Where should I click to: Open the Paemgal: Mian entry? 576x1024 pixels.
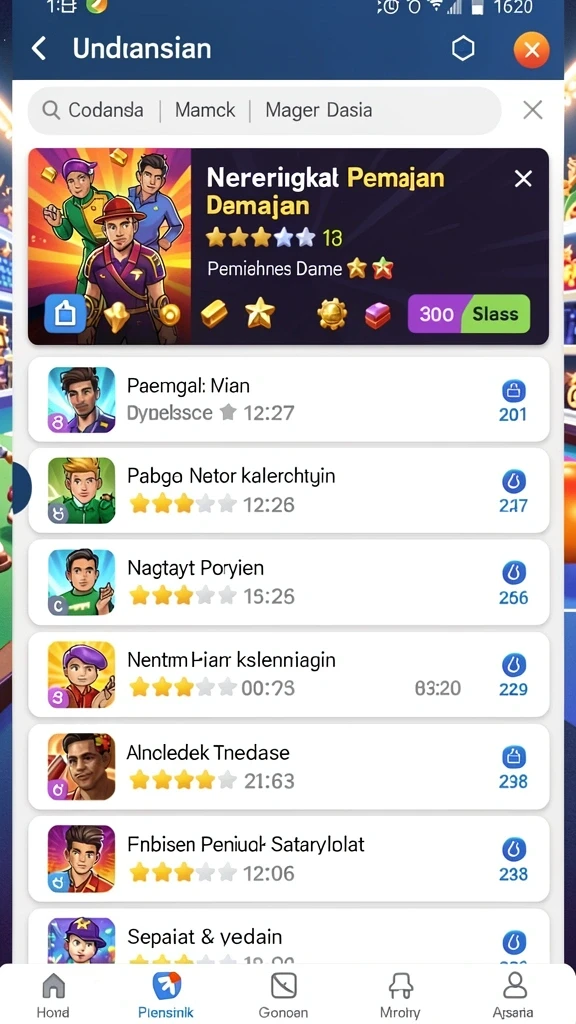(289, 400)
